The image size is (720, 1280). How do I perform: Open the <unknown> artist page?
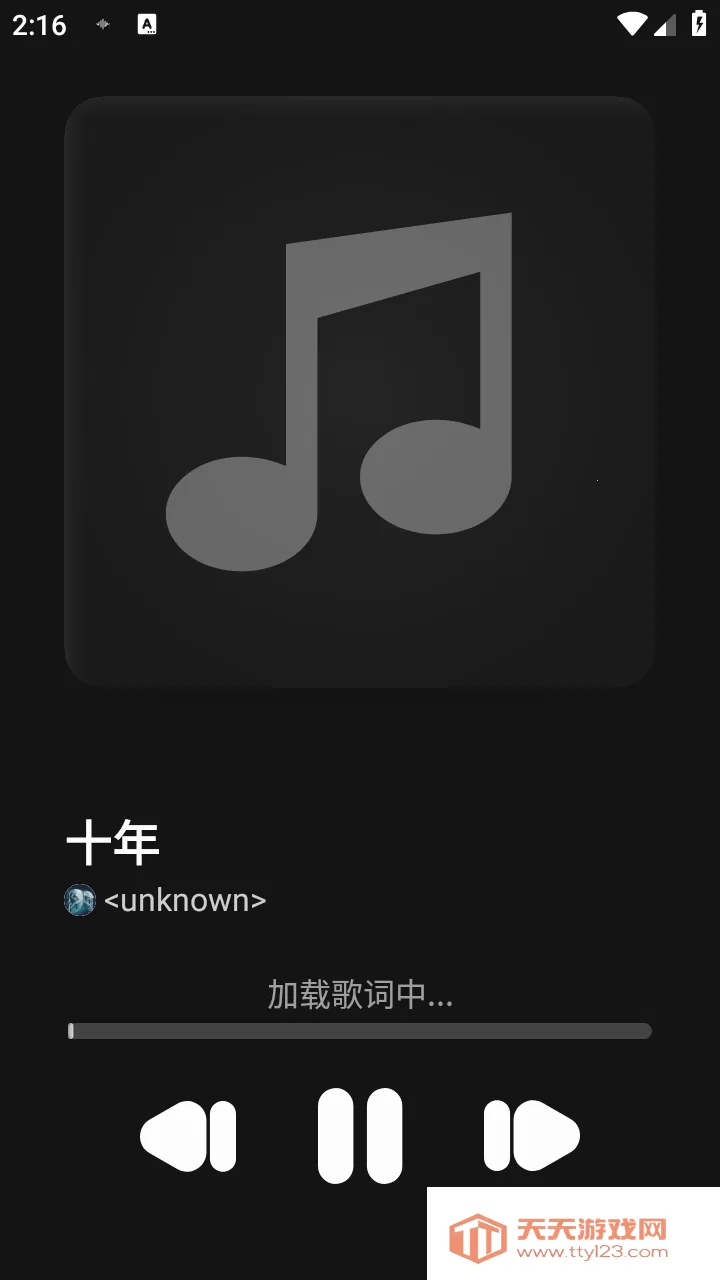tap(184, 900)
